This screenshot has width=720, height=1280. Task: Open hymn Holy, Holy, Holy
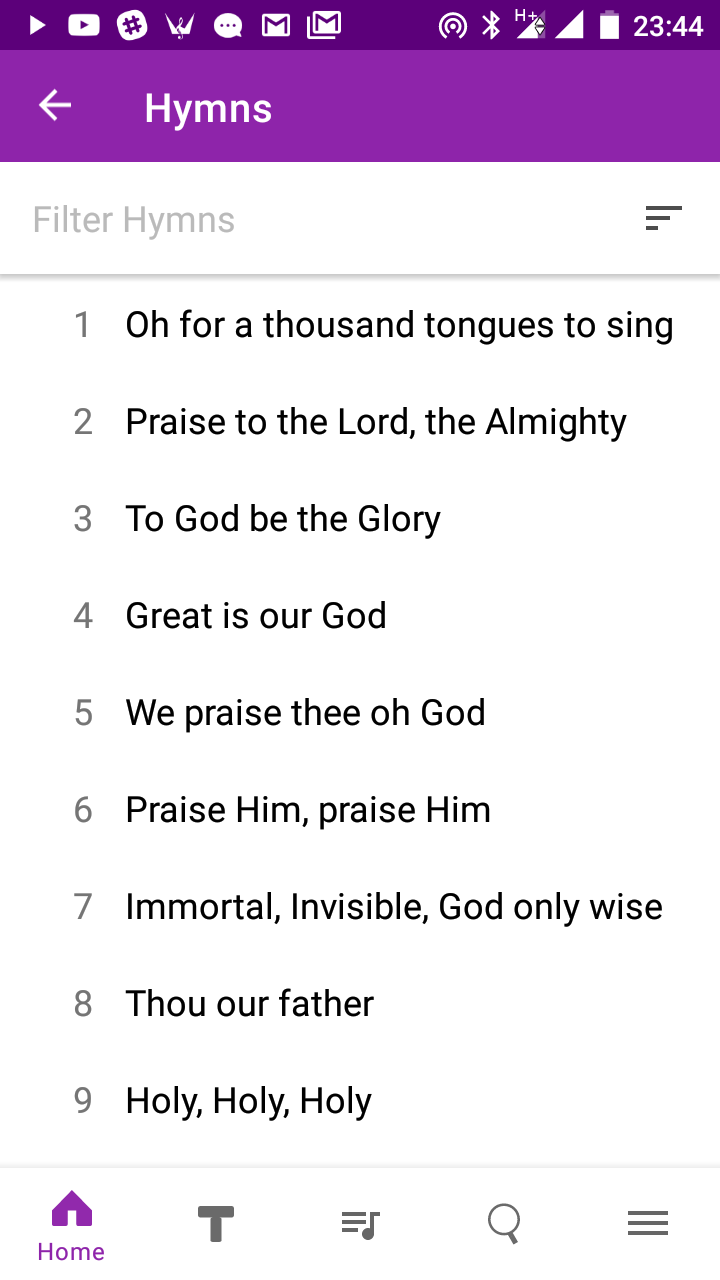[x=248, y=1101]
